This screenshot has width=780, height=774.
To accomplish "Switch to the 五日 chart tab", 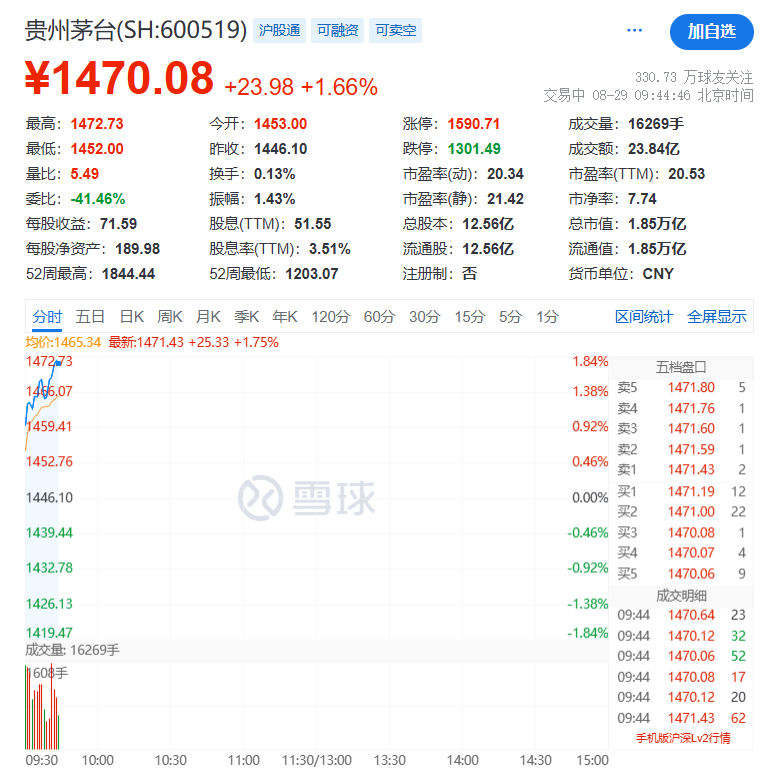I will coord(90,317).
